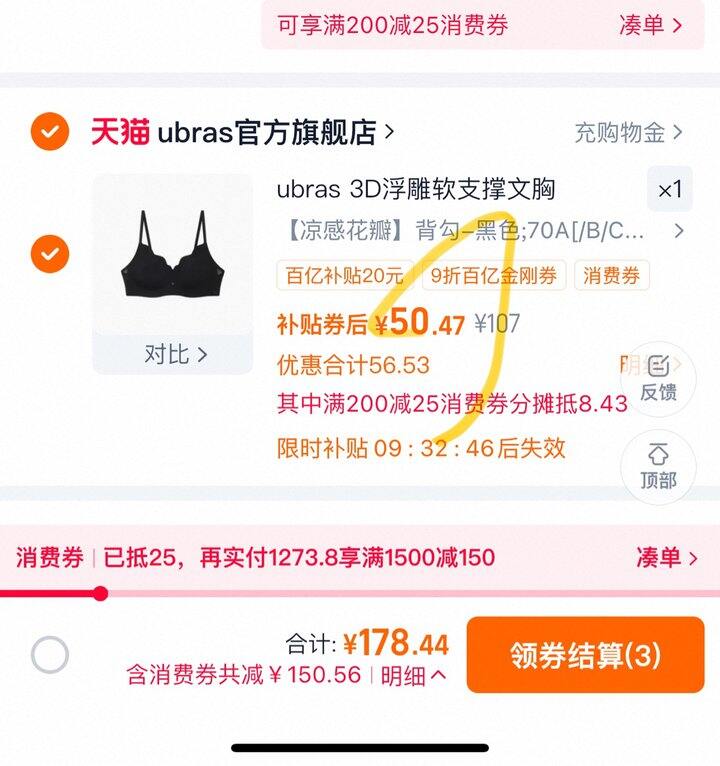Change quantity via the ×1 selector

pos(669,189)
